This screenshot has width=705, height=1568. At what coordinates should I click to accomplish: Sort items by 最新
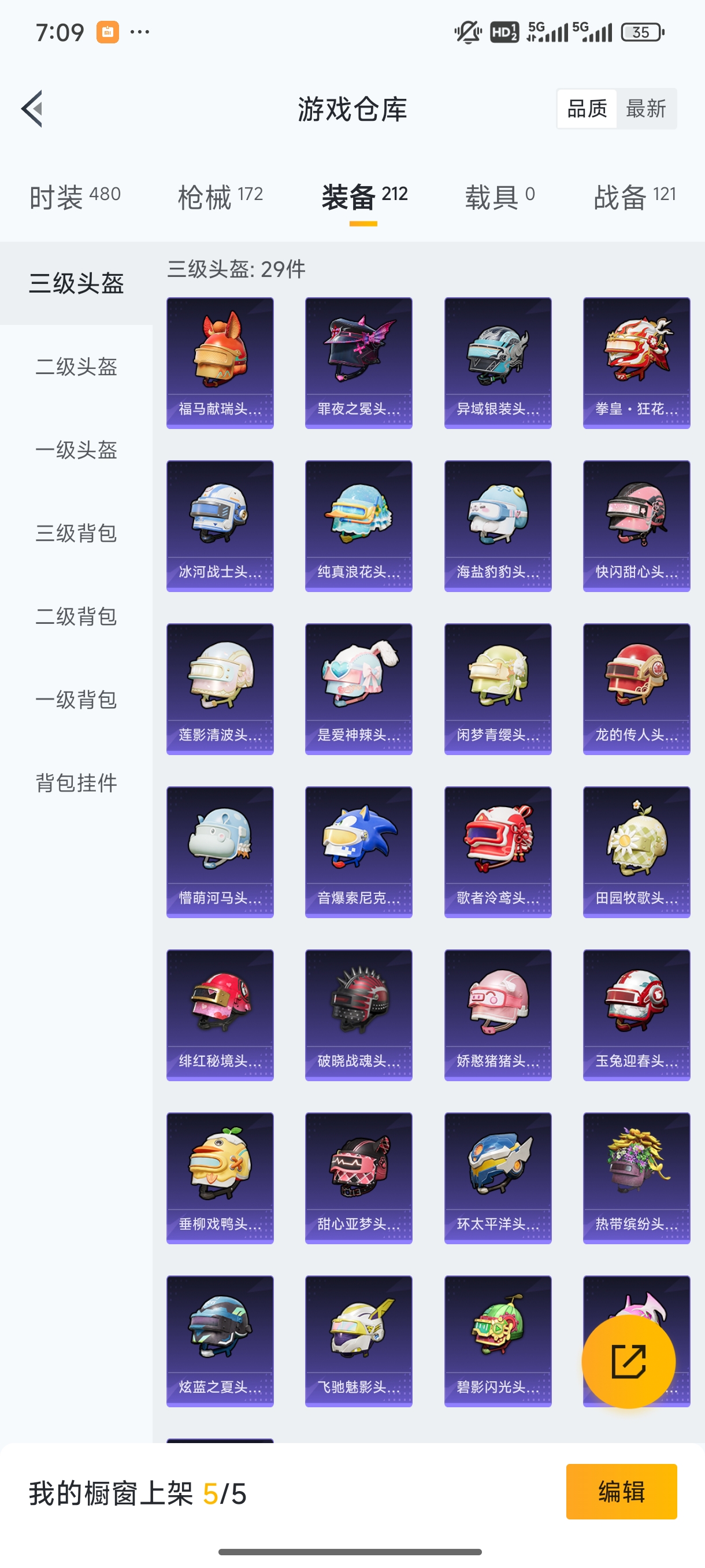[645, 109]
